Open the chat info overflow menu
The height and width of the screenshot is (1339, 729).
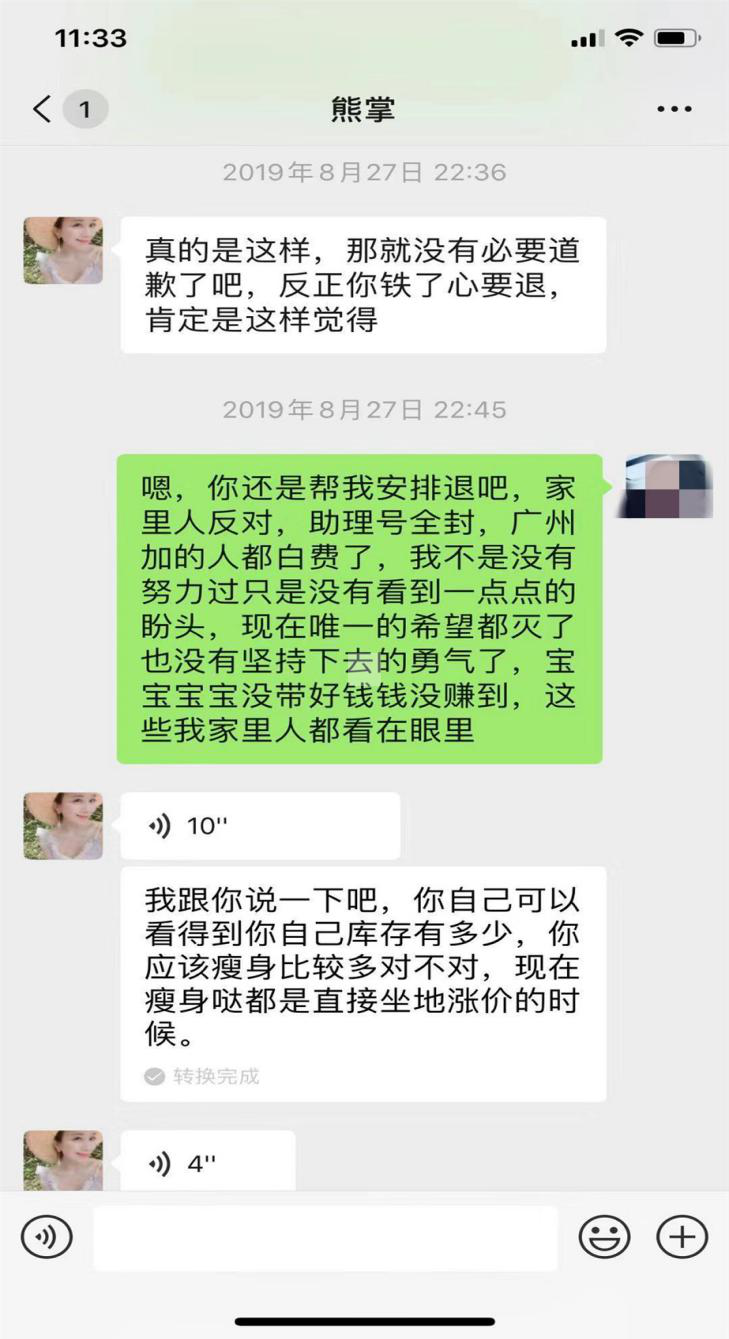pos(674,109)
